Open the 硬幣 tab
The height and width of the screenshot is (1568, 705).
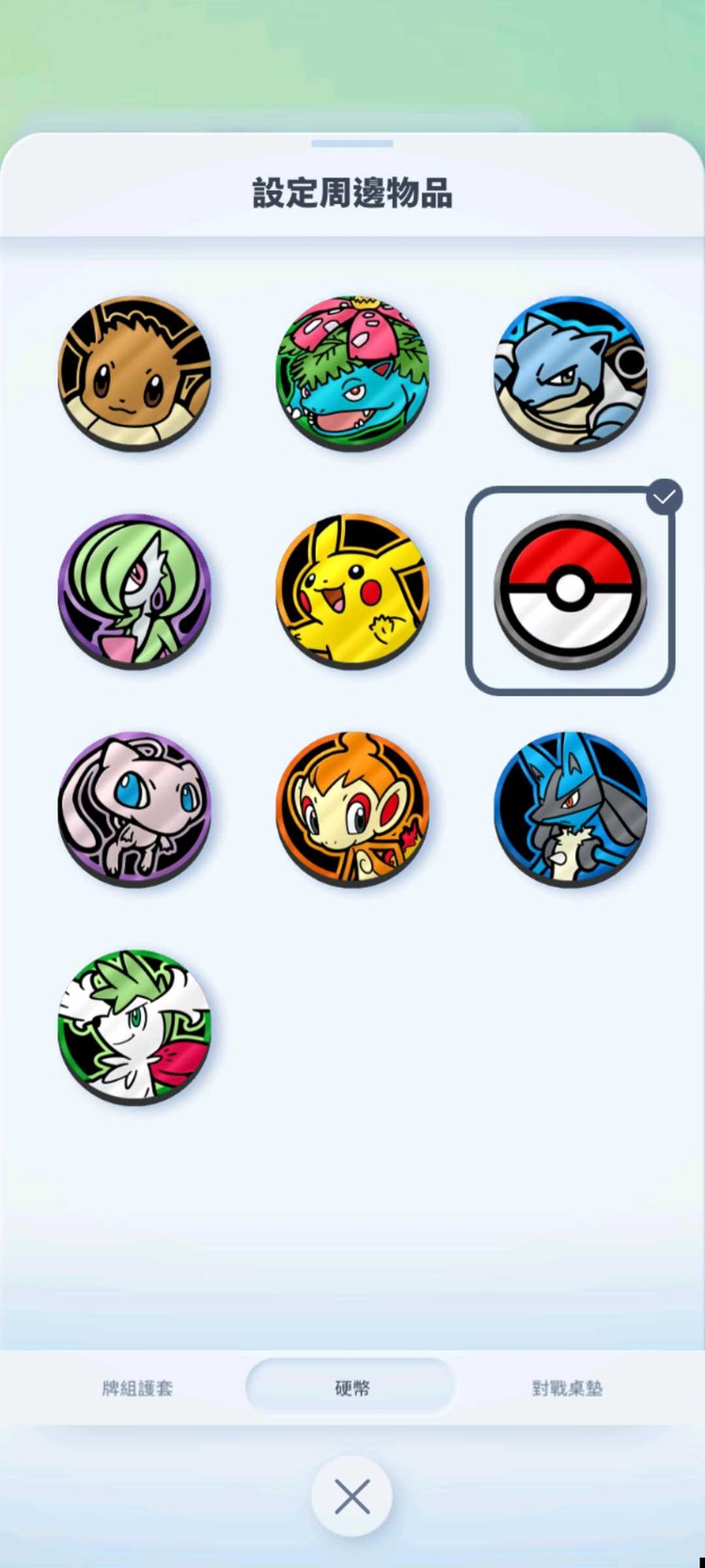(352, 1387)
